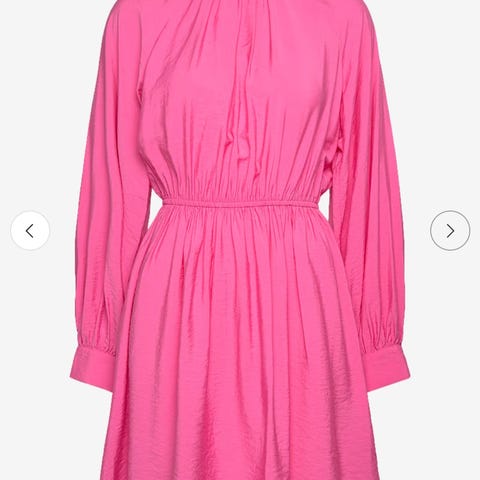Go to the previous product photo
Image resolution: width=480 pixels, height=480 pixels.
pyautogui.click(x=30, y=231)
